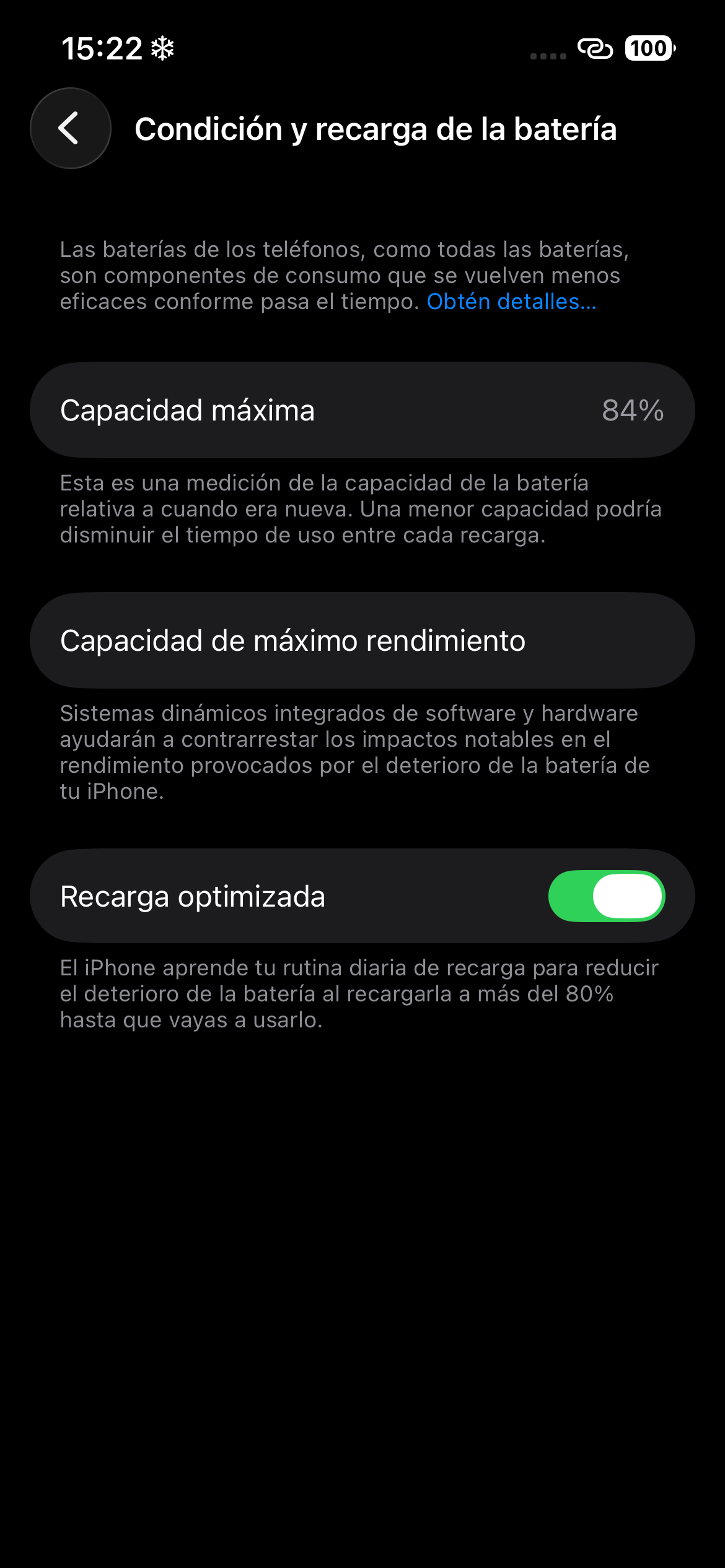Tap the Recarga optimizada row label
The width and height of the screenshot is (725, 1568).
[193, 896]
